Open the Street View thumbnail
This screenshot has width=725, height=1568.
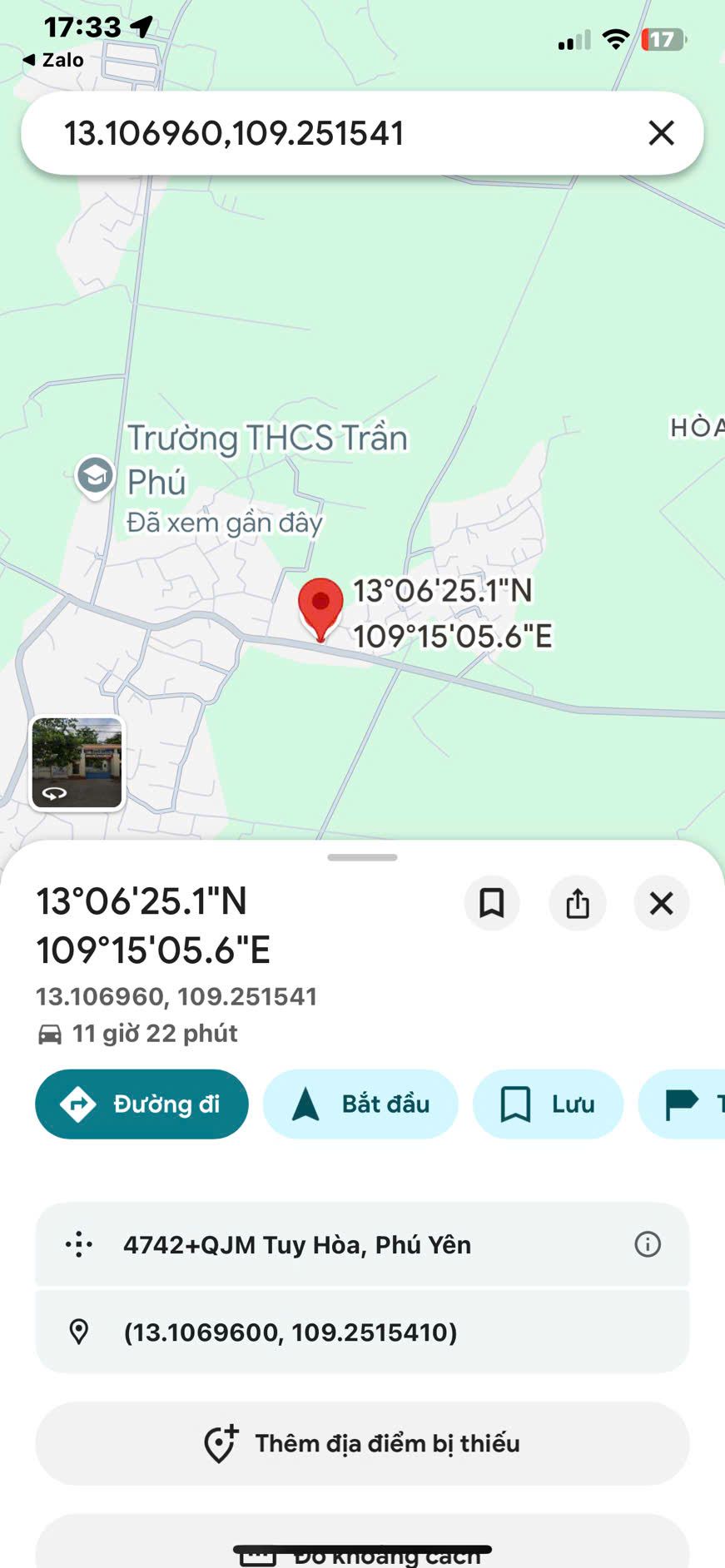tap(77, 762)
